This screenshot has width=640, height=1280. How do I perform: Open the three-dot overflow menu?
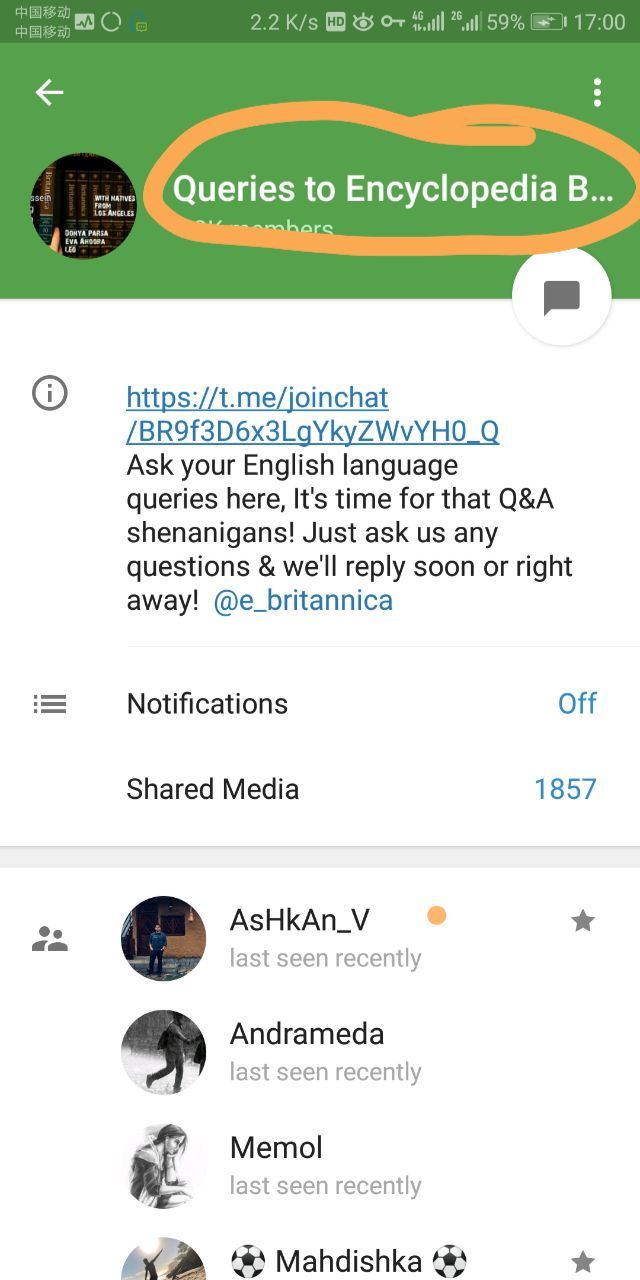click(x=597, y=93)
